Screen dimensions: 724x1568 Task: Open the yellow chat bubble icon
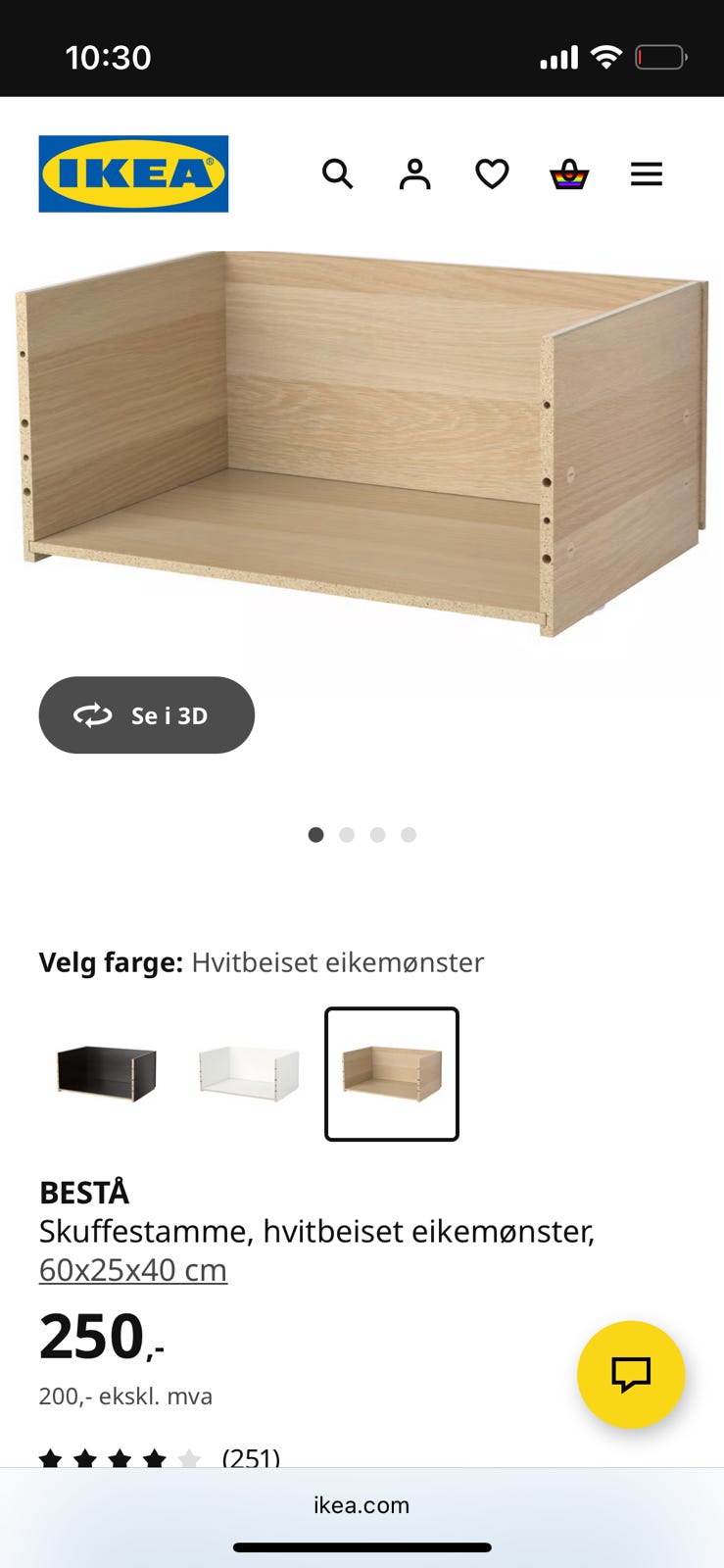(x=631, y=1374)
